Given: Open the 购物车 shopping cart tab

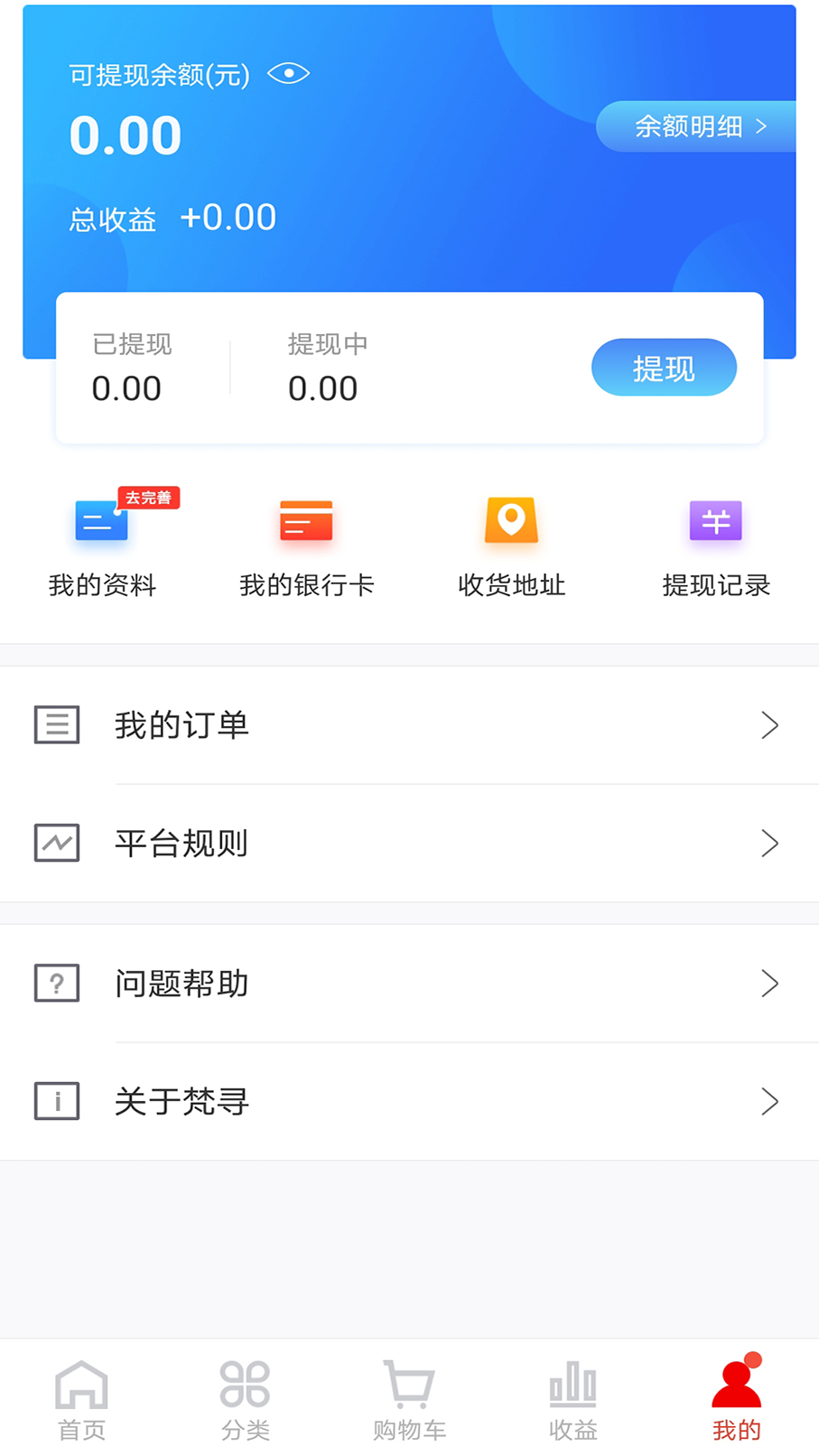Looking at the screenshot, I should [408, 1395].
